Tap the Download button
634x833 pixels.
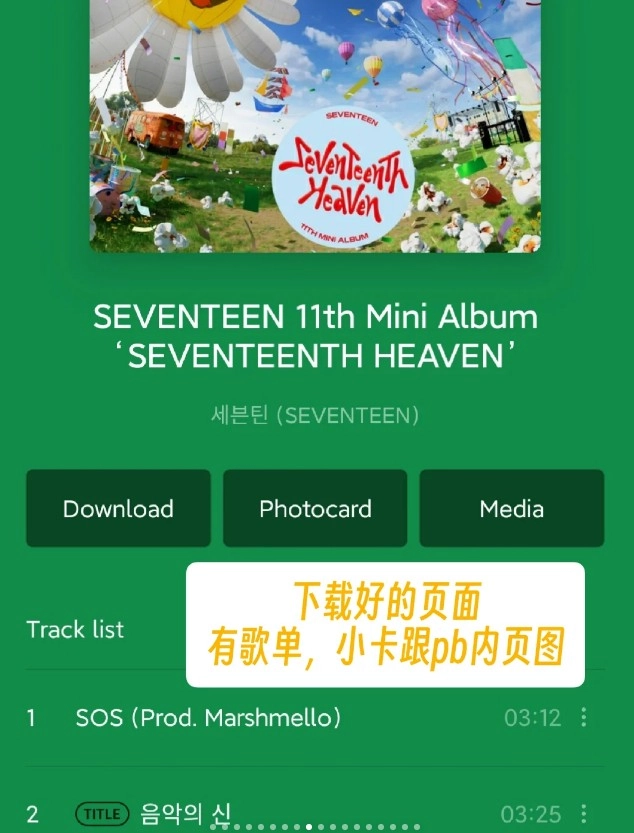pyautogui.click(x=118, y=508)
